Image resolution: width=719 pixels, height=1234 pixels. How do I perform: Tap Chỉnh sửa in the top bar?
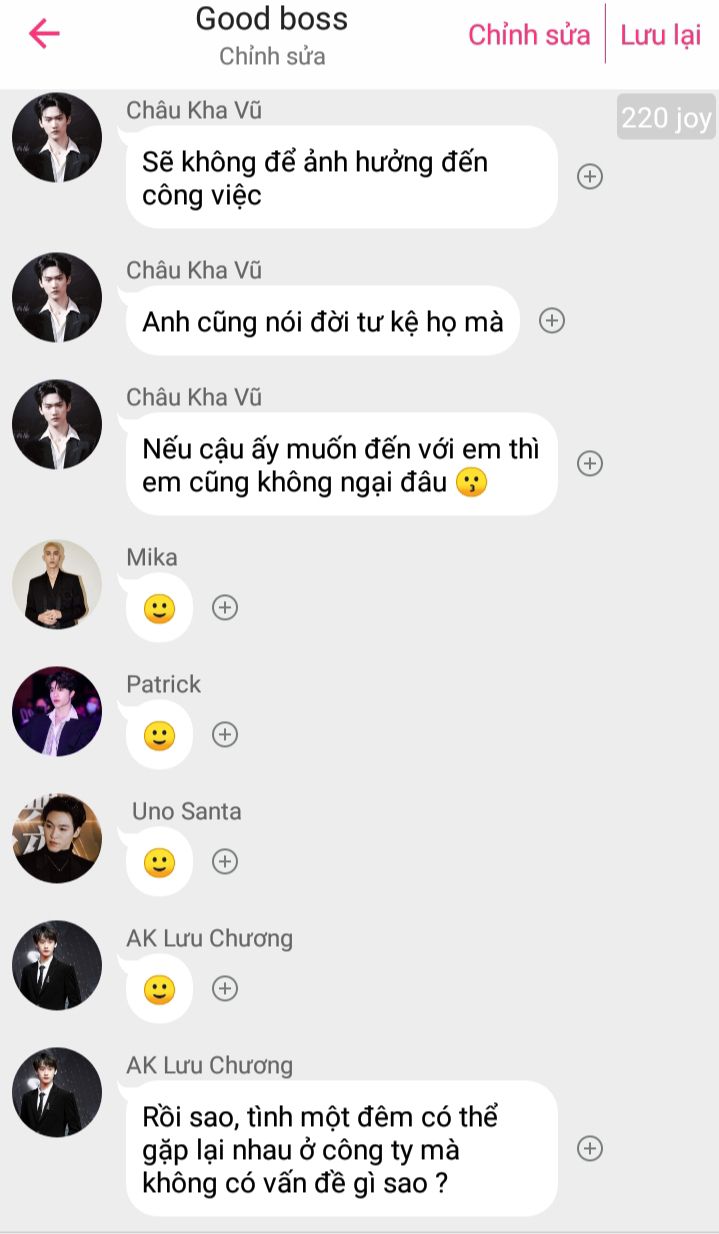click(x=529, y=35)
